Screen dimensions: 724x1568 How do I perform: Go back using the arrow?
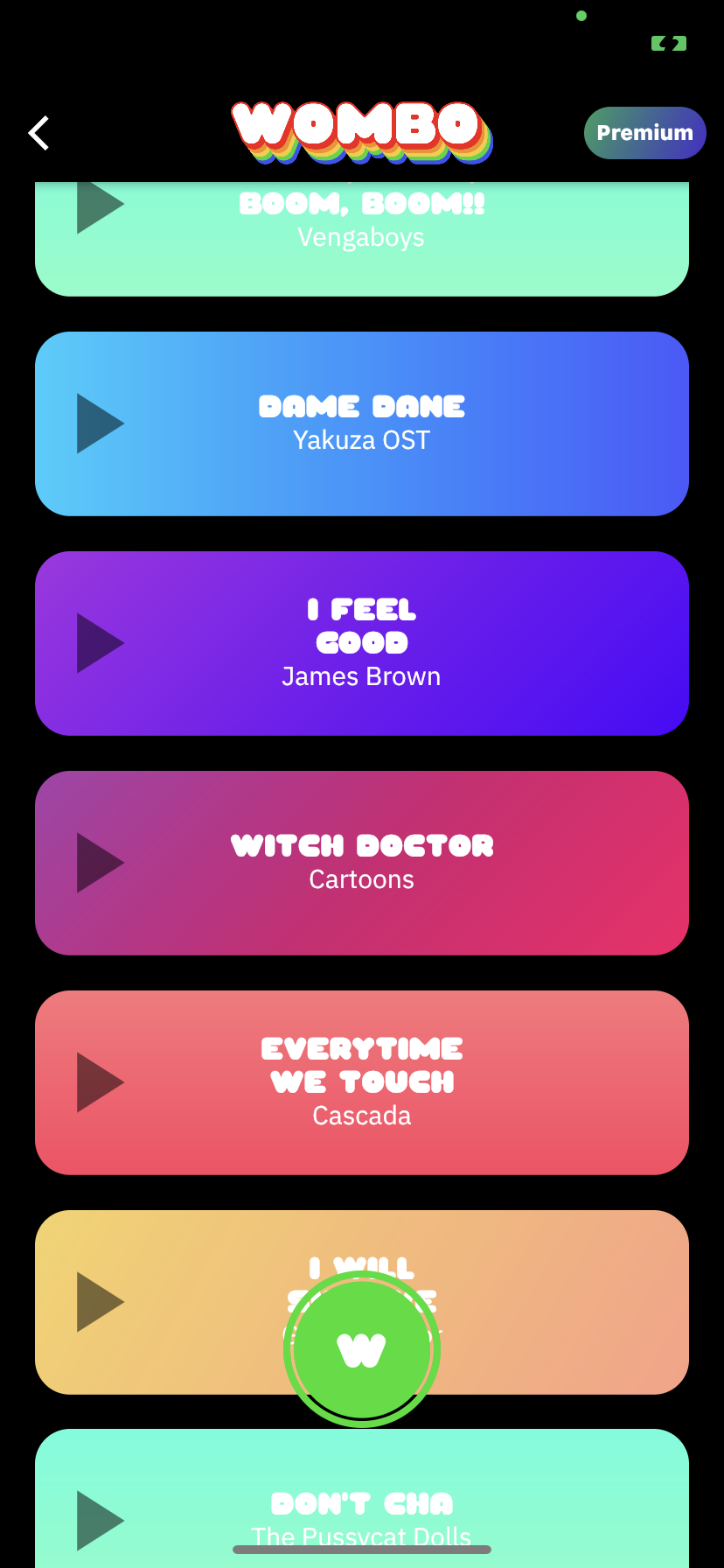[x=39, y=134]
